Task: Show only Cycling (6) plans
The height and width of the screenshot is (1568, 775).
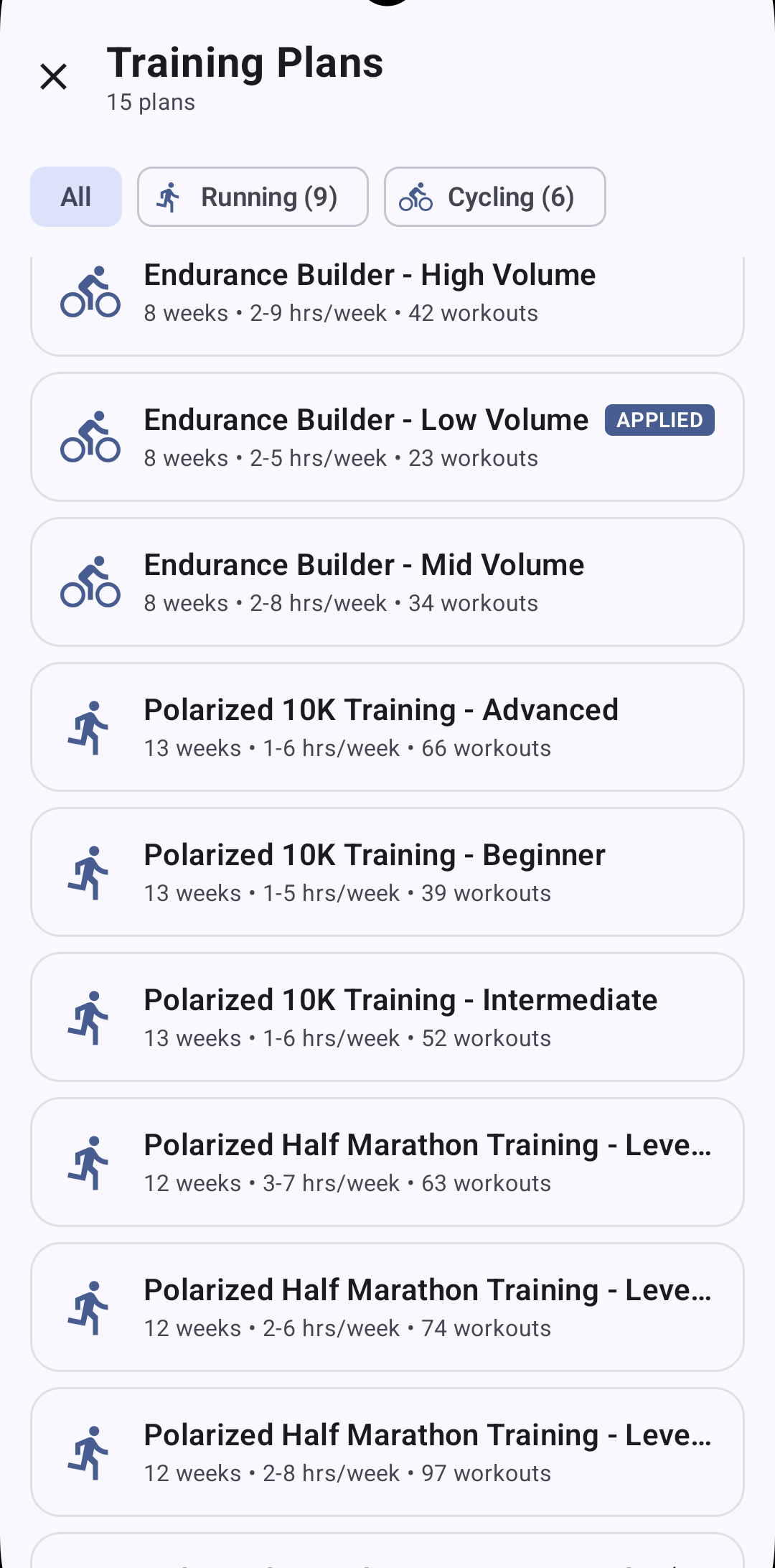Action: pyautogui.click(x=494, y=197)
